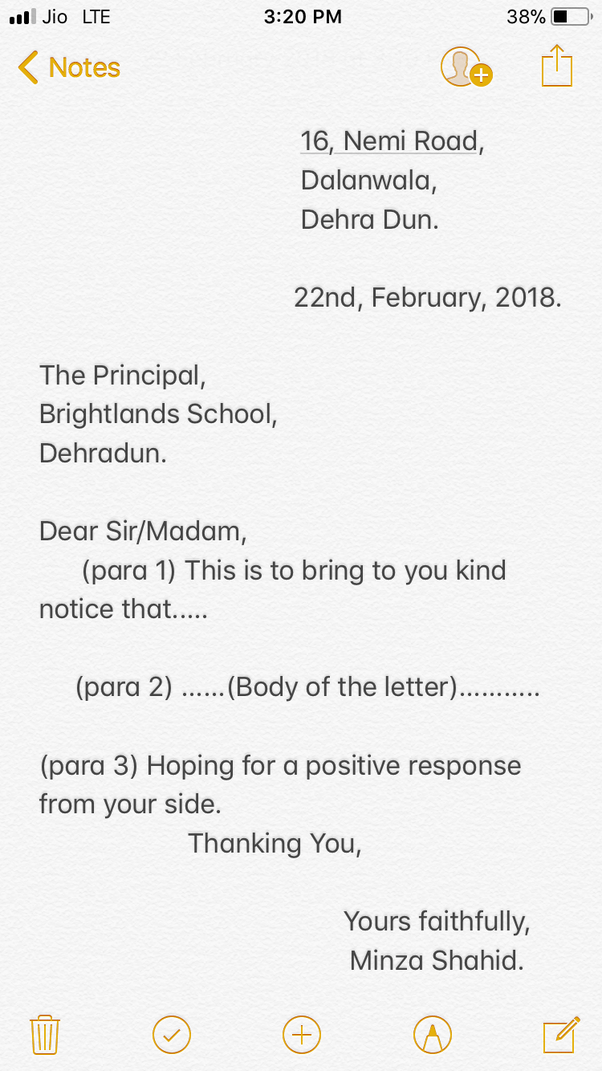Viewport: 602px width, 1071px height.
Task: Open the share sheet for this note
Action: (x=556, y=66)
